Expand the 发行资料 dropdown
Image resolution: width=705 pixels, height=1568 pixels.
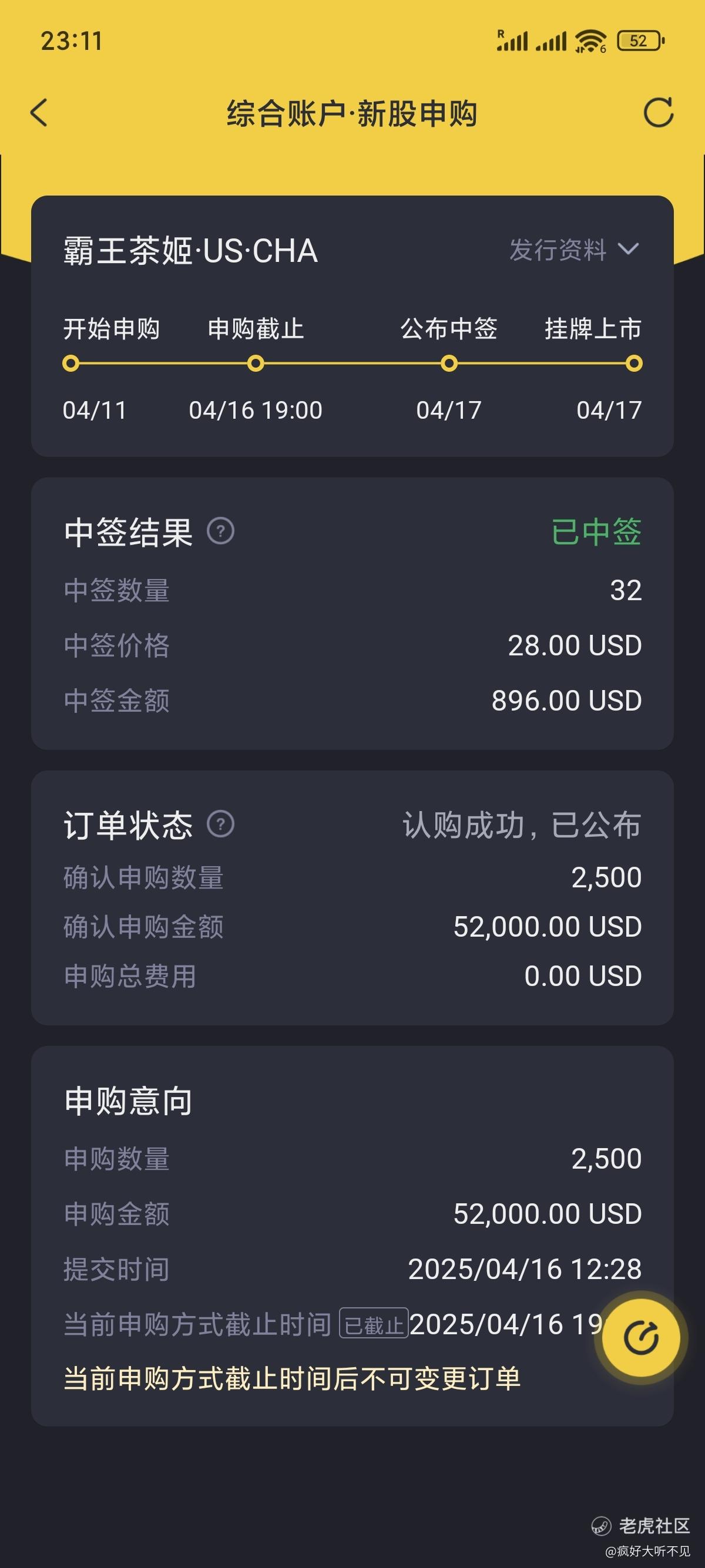tap(574, 250)
